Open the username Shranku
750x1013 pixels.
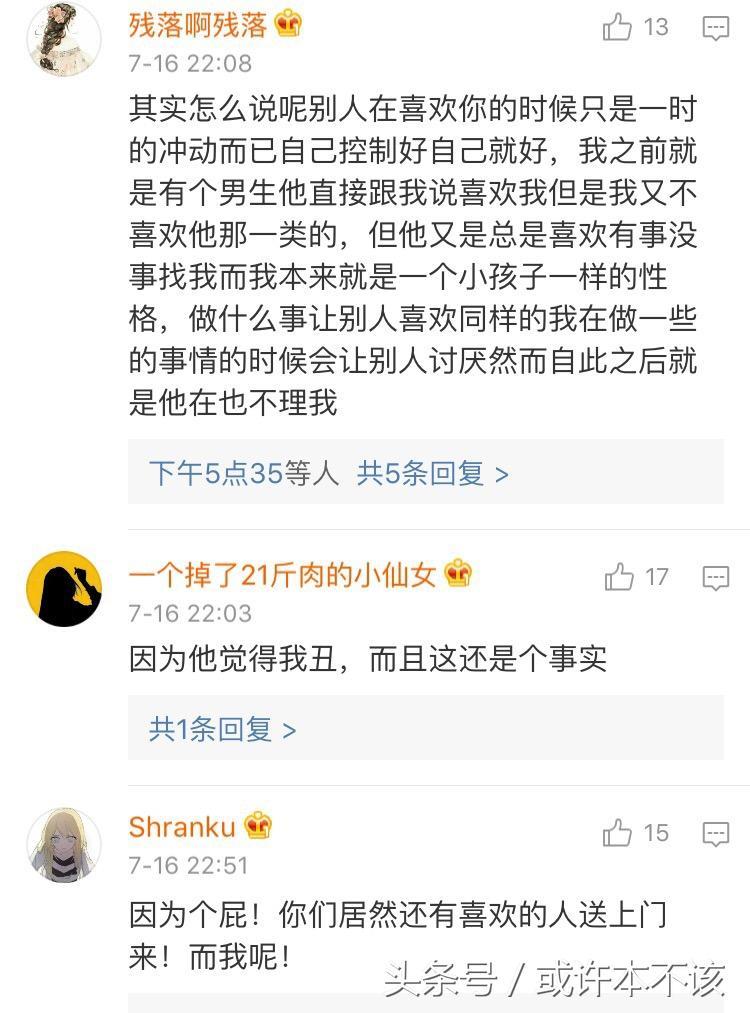click(182, 827)
